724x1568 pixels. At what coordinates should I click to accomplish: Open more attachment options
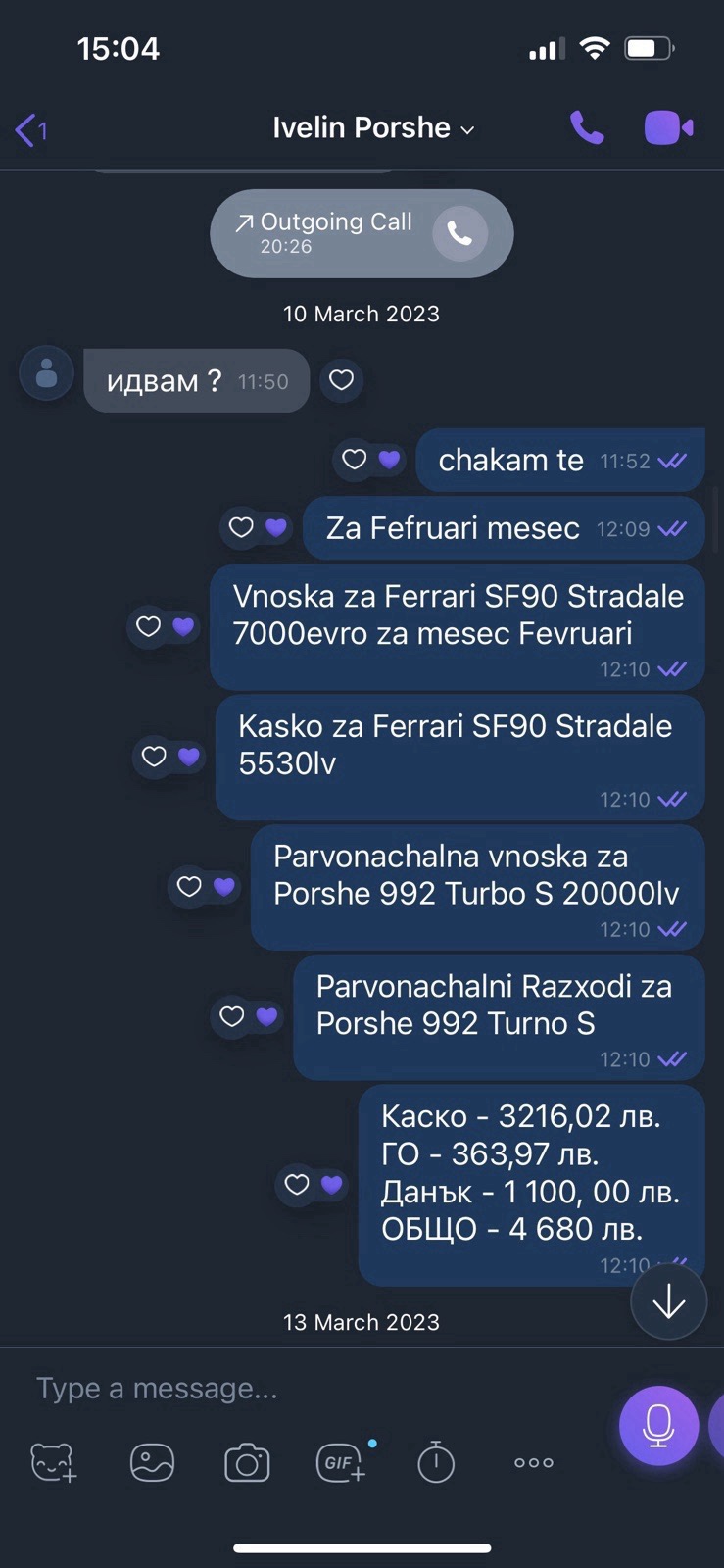tap(534, 1463)
